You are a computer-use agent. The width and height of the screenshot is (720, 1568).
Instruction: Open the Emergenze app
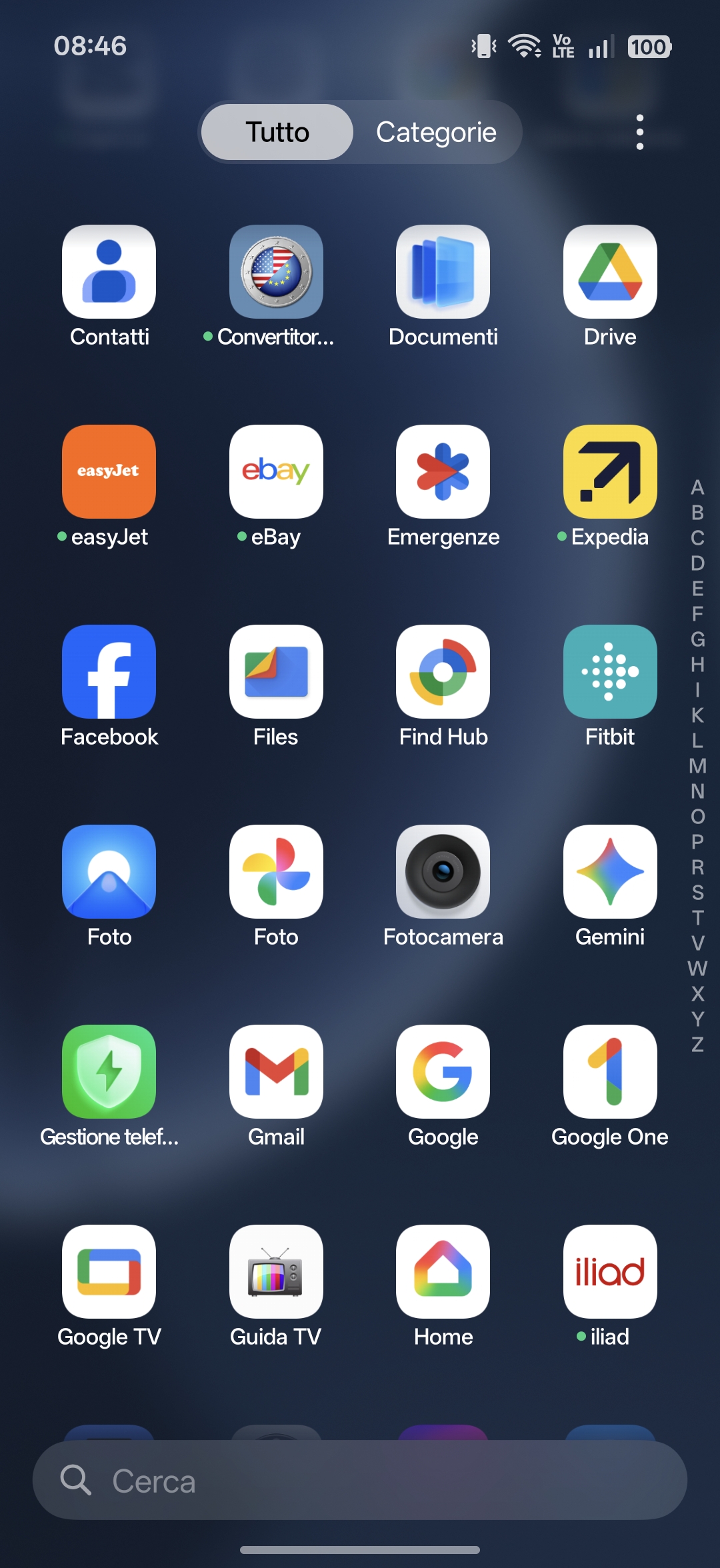point(443,472)
